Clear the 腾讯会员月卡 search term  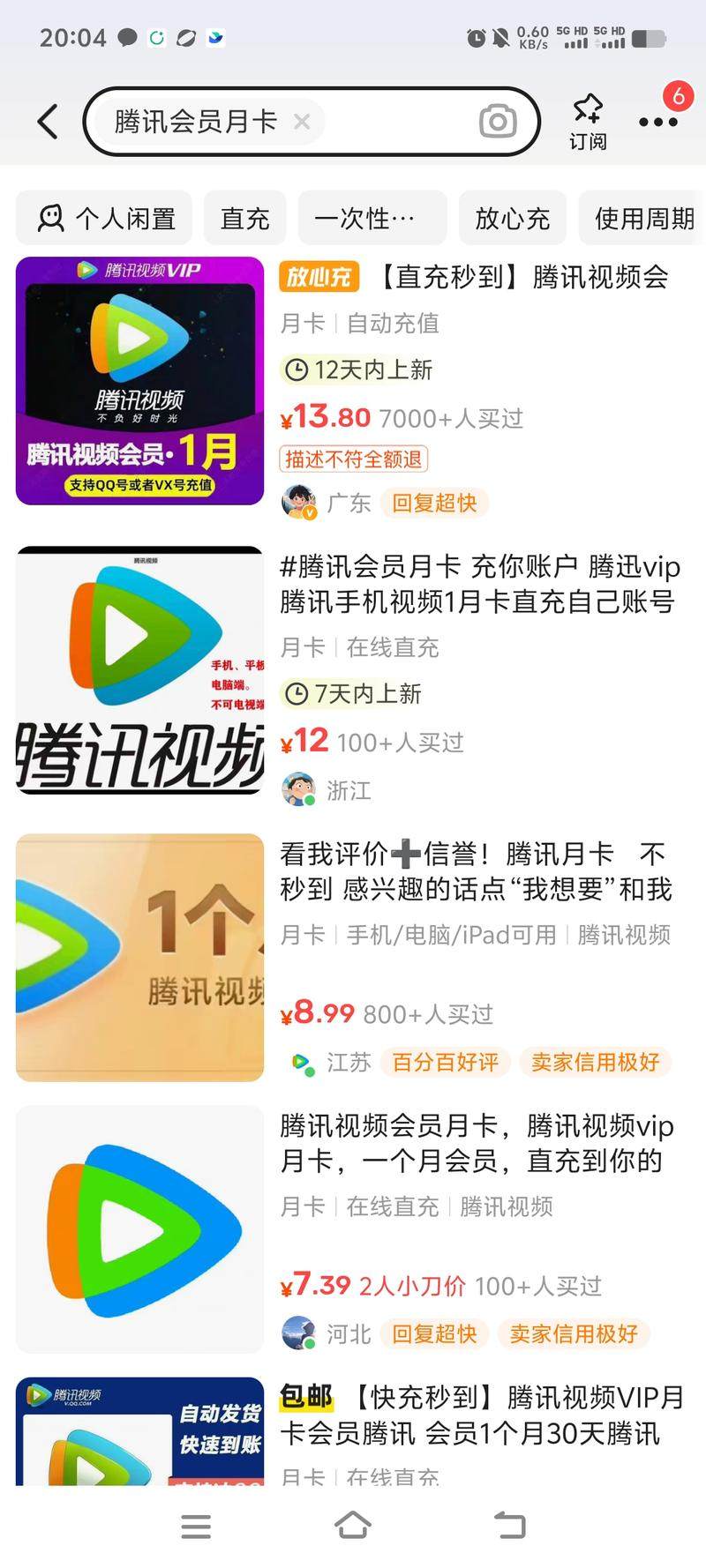[302, 122]
